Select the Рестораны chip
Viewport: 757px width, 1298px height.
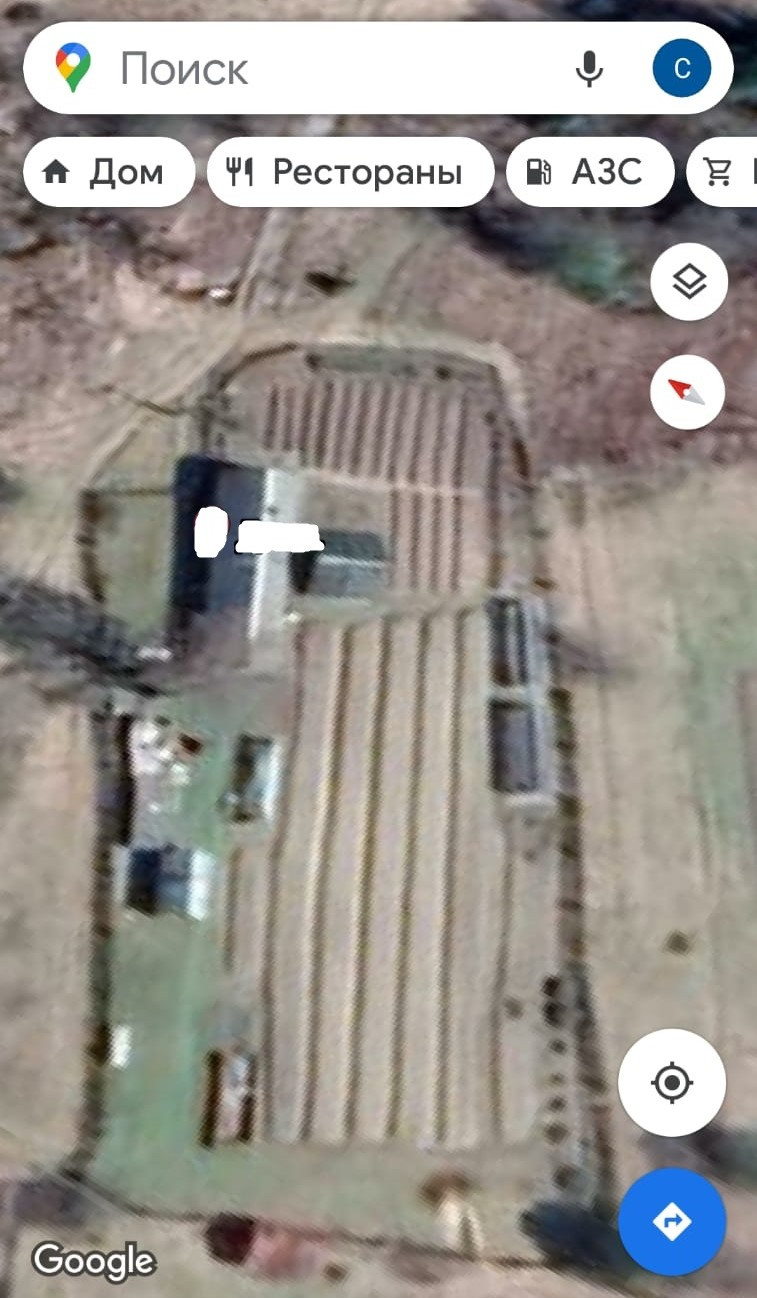pyautogui.click(x=350, y=172)
